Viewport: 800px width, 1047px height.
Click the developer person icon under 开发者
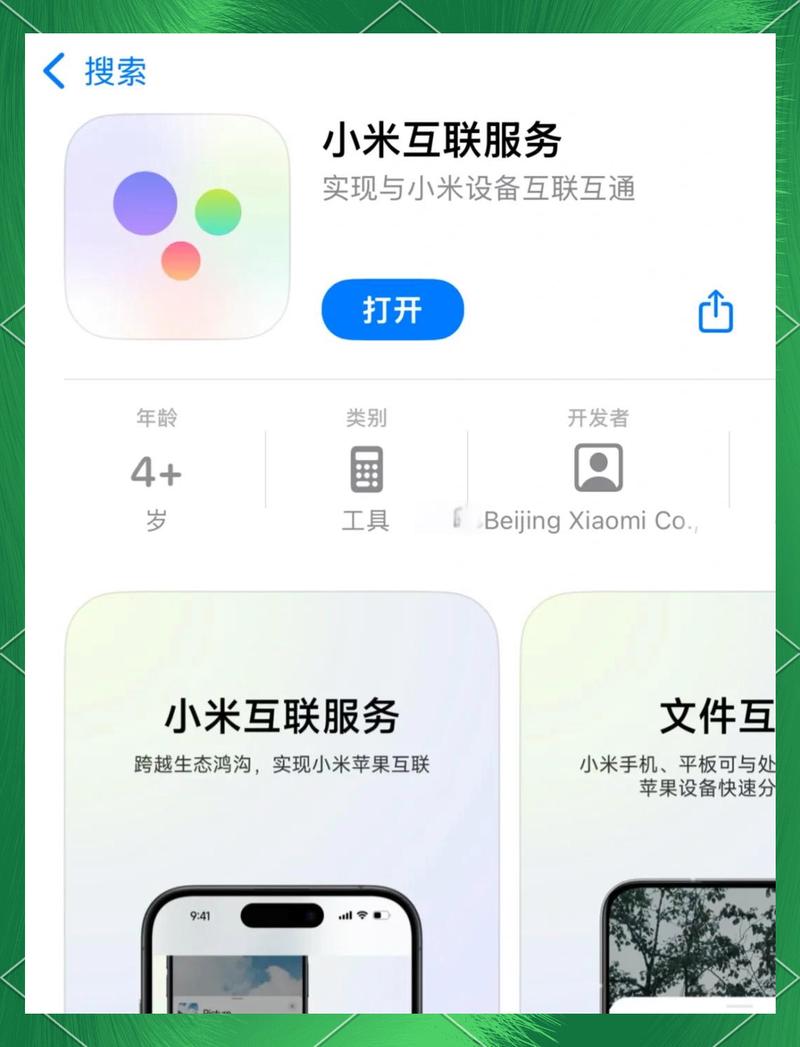pyautogui.click(x=597, y=467)
